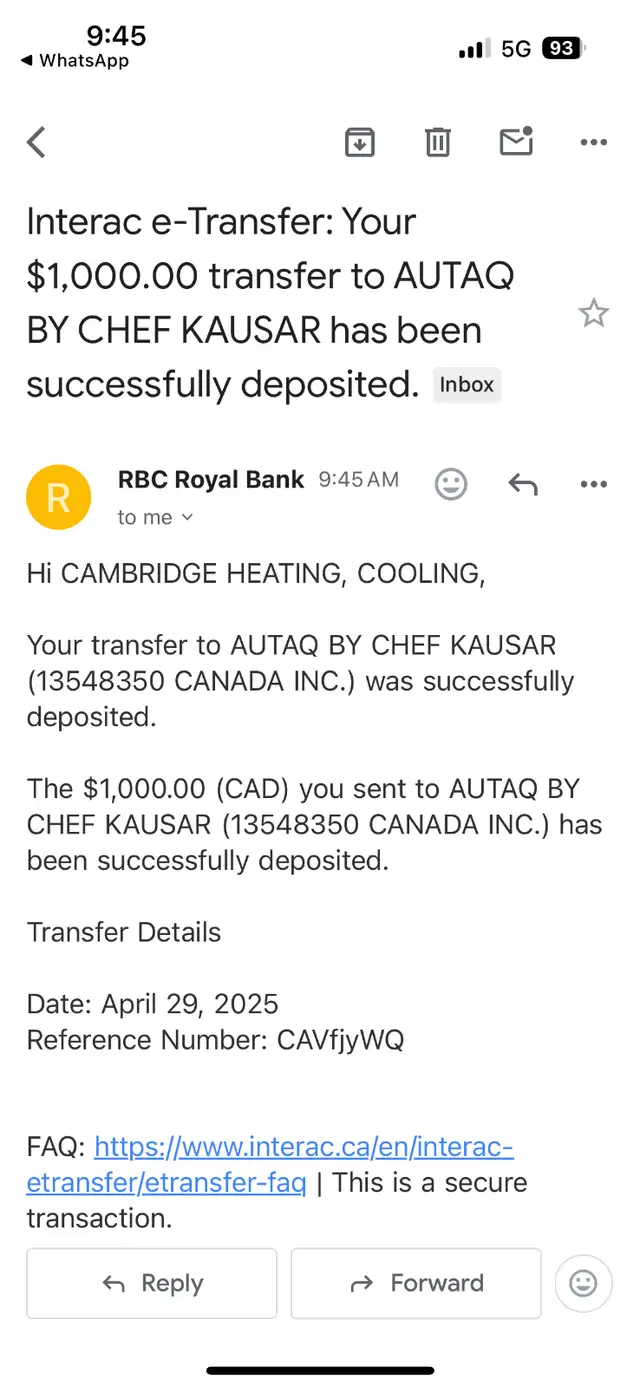640x1388 pixels.
Task: Open the top toolbar overflow menu
Action: (594, 143)
